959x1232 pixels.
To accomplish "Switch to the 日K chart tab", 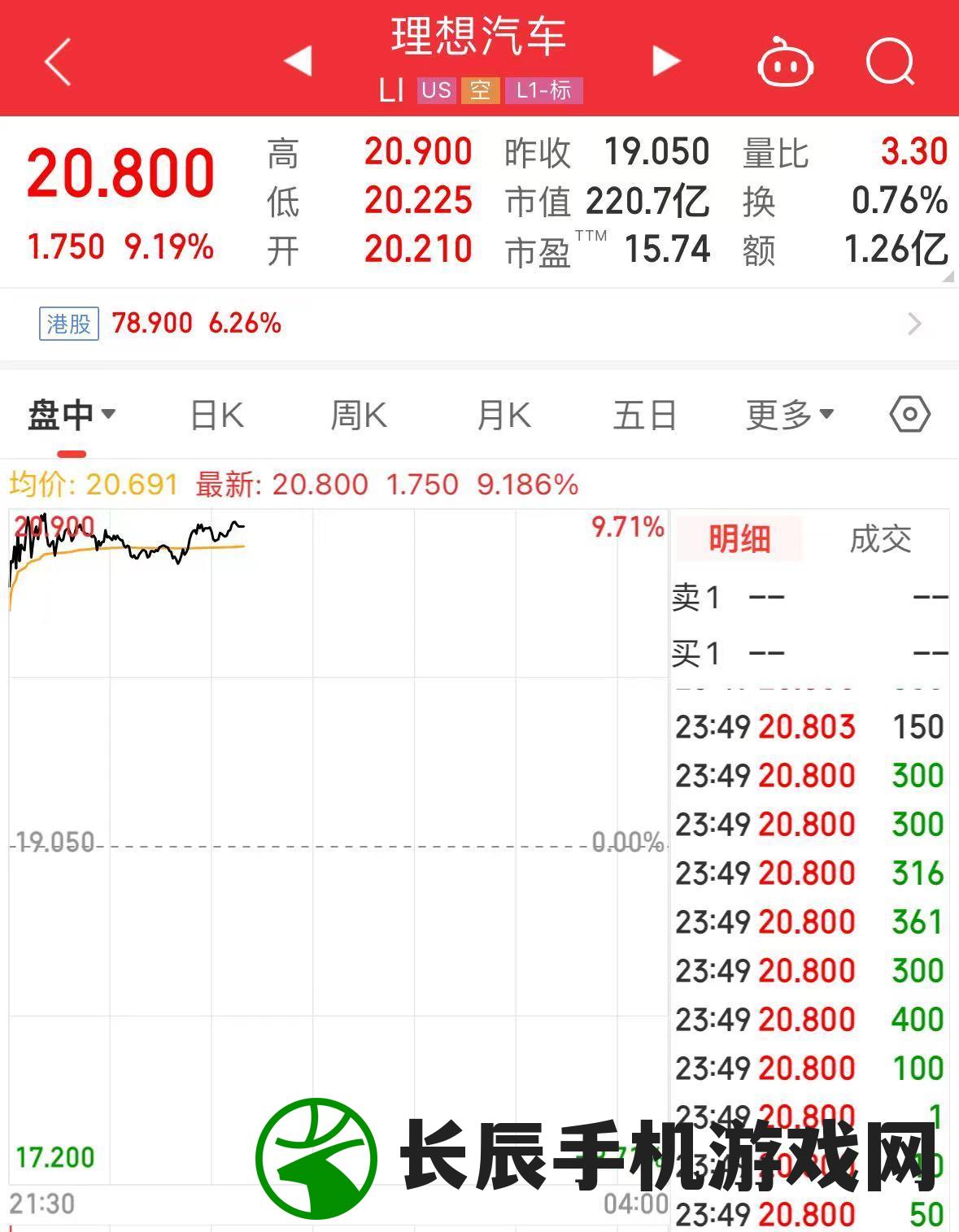I will pyautogui.click(x=216, y=416).
